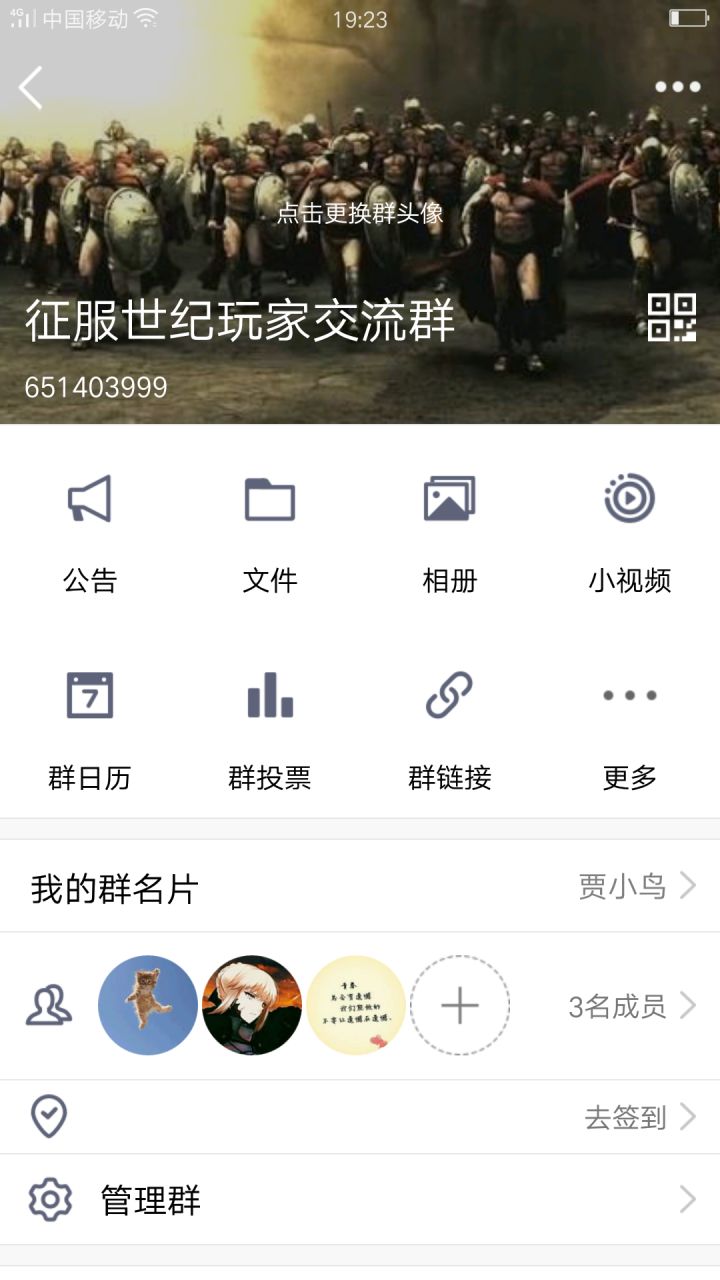720x1280 pixels.
Task: Tap 去签到 to sign in
Action: pyautogui.click(x=624, y=1118)
